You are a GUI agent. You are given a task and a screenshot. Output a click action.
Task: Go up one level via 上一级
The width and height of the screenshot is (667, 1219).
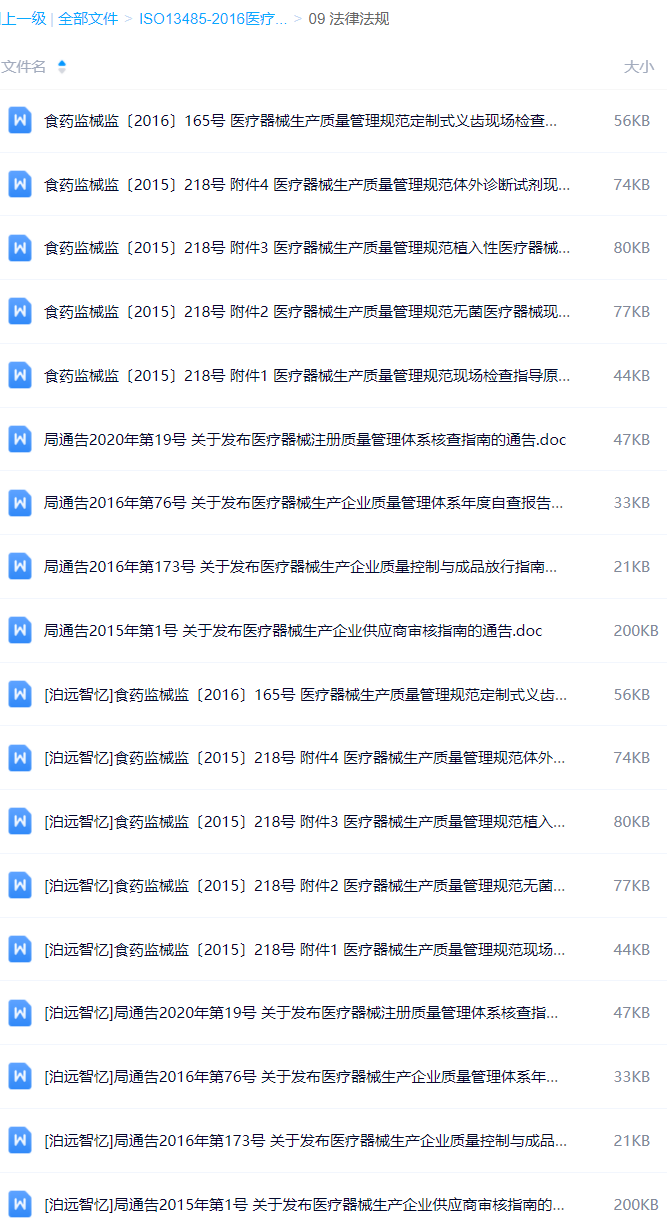tap(23, 19)
